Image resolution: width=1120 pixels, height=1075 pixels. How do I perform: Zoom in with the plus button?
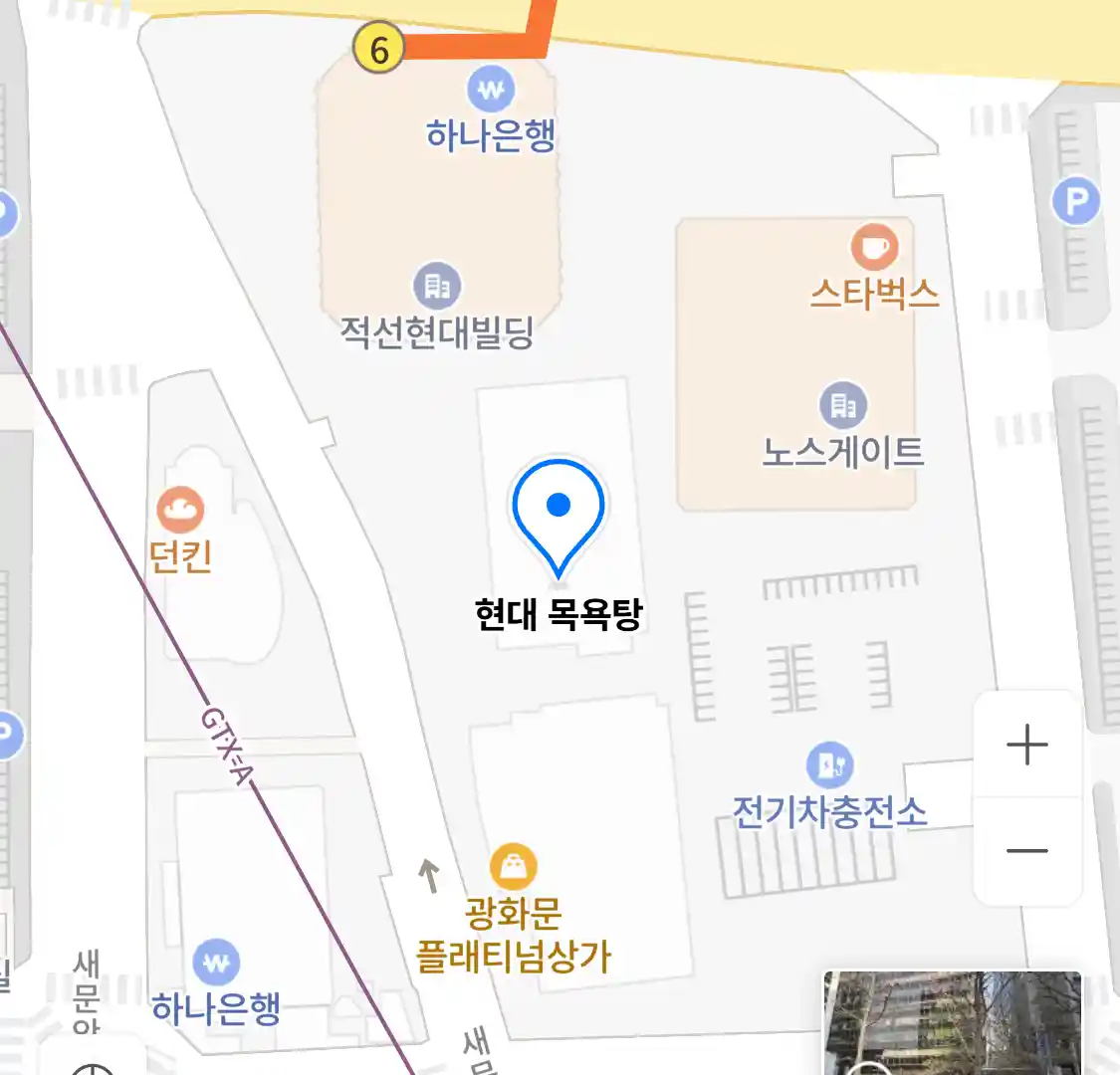pos(1026,745)
